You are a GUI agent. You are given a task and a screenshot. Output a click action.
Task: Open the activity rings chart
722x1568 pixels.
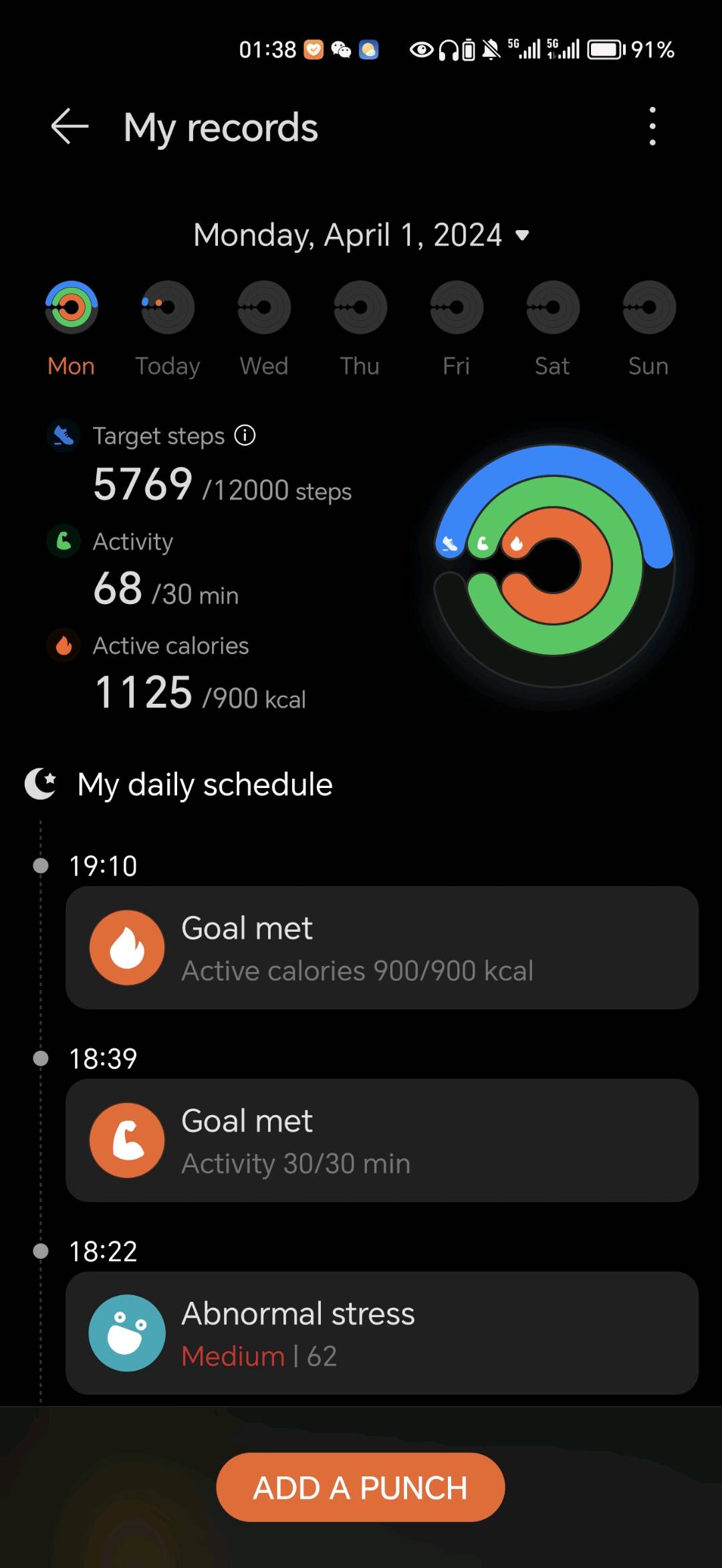click(x=554, y=566)
